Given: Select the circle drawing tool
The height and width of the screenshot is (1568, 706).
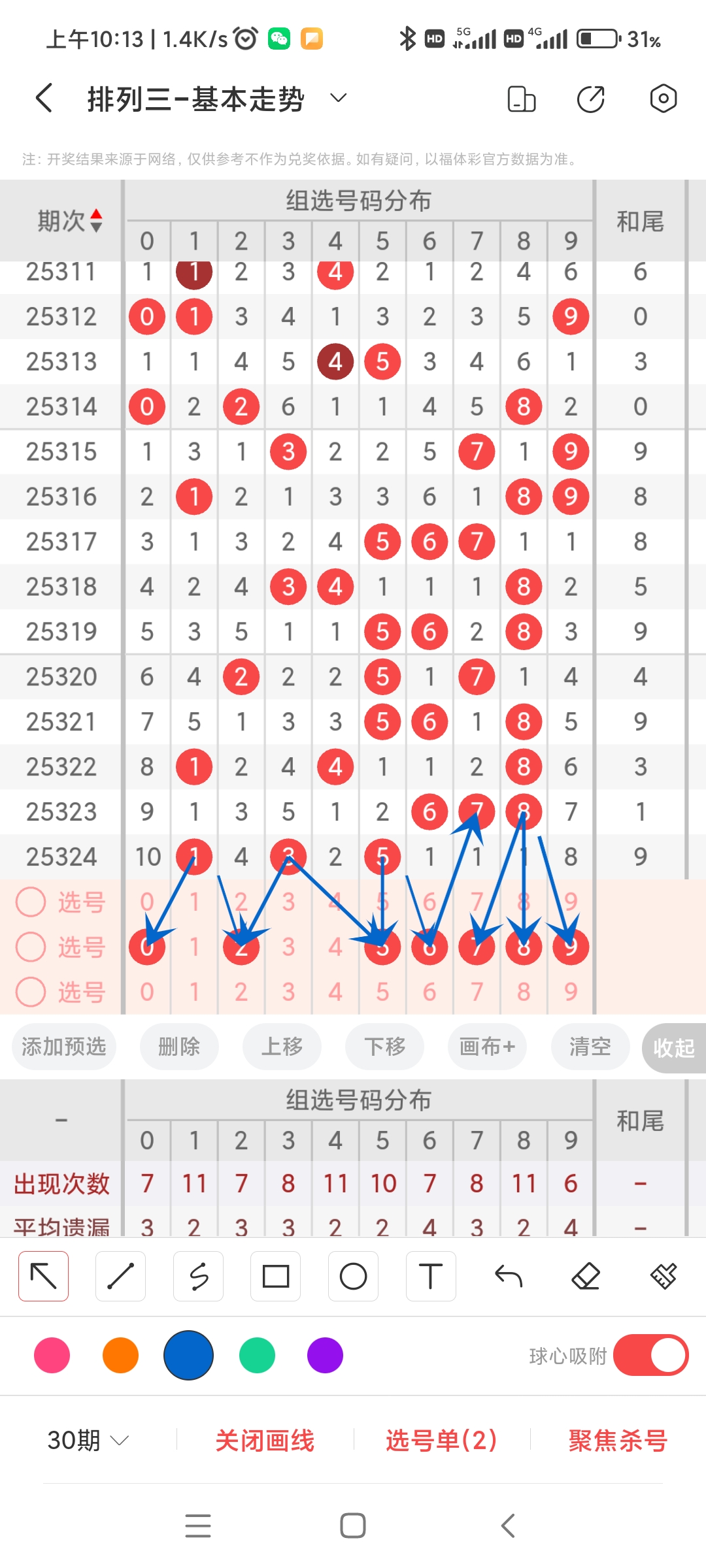Looking at the screenshot, I should (353, 1275).
